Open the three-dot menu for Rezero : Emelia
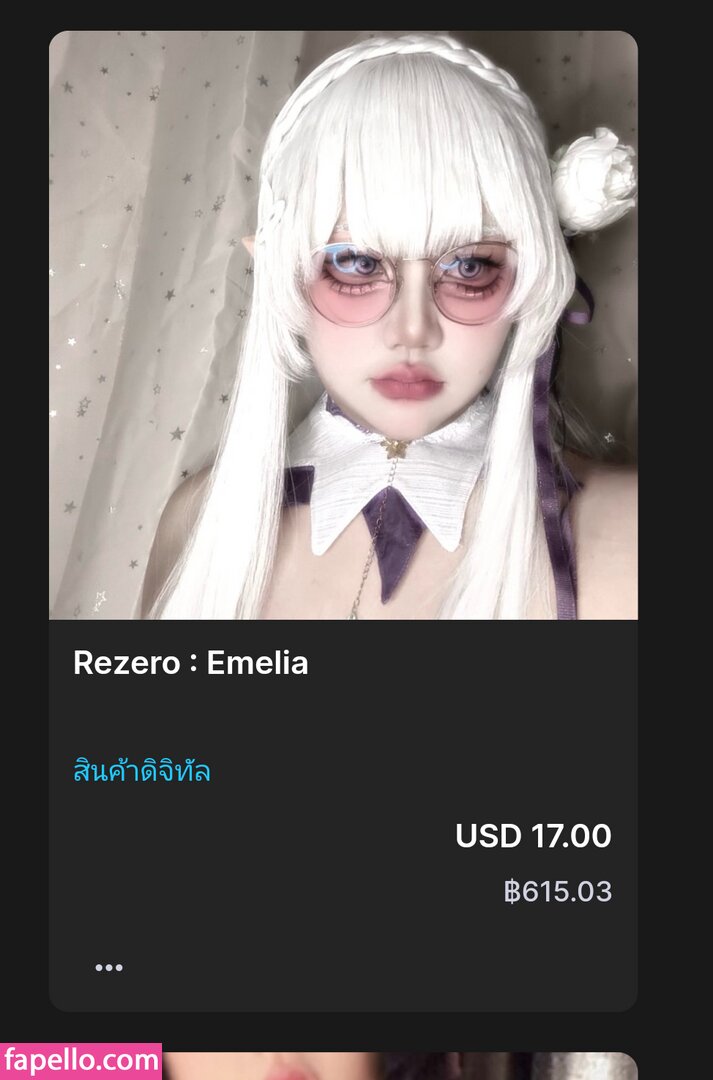713x1080 pixels. 108,968
